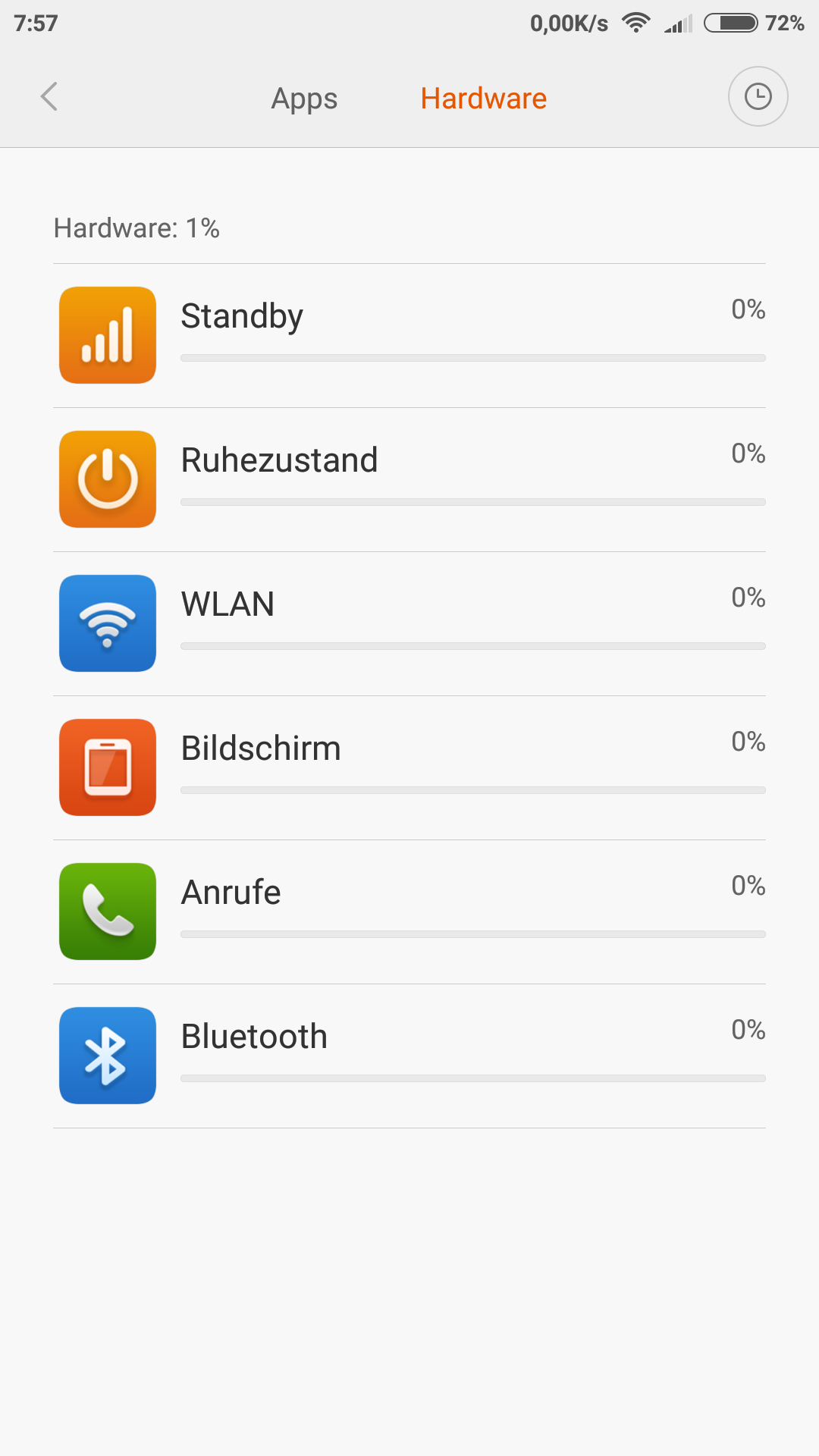Open Bluetooth battery usage

pos(409,1056)
